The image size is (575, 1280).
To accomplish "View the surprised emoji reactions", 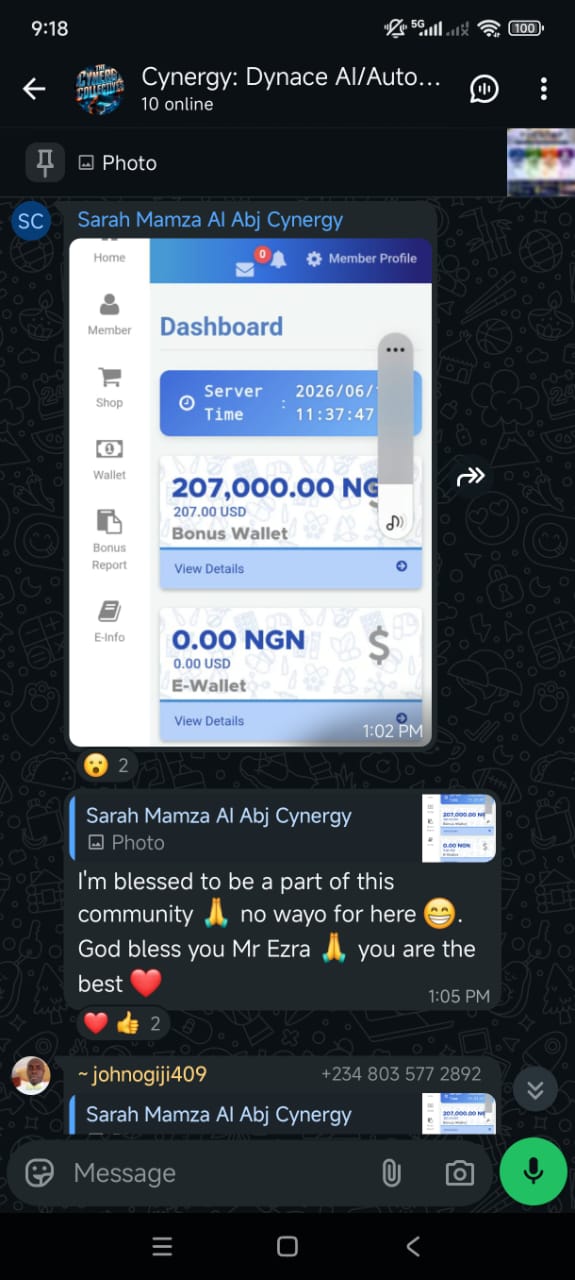I will click(108, 765).
